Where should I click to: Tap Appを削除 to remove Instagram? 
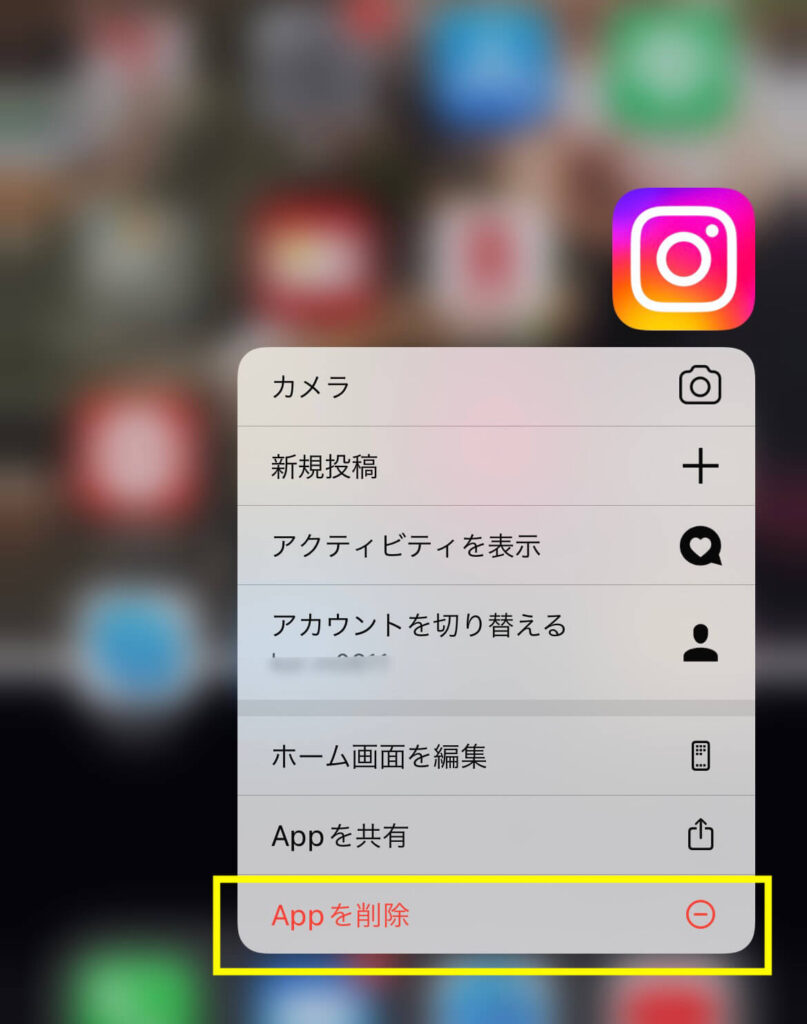click(x=495, y=915)
